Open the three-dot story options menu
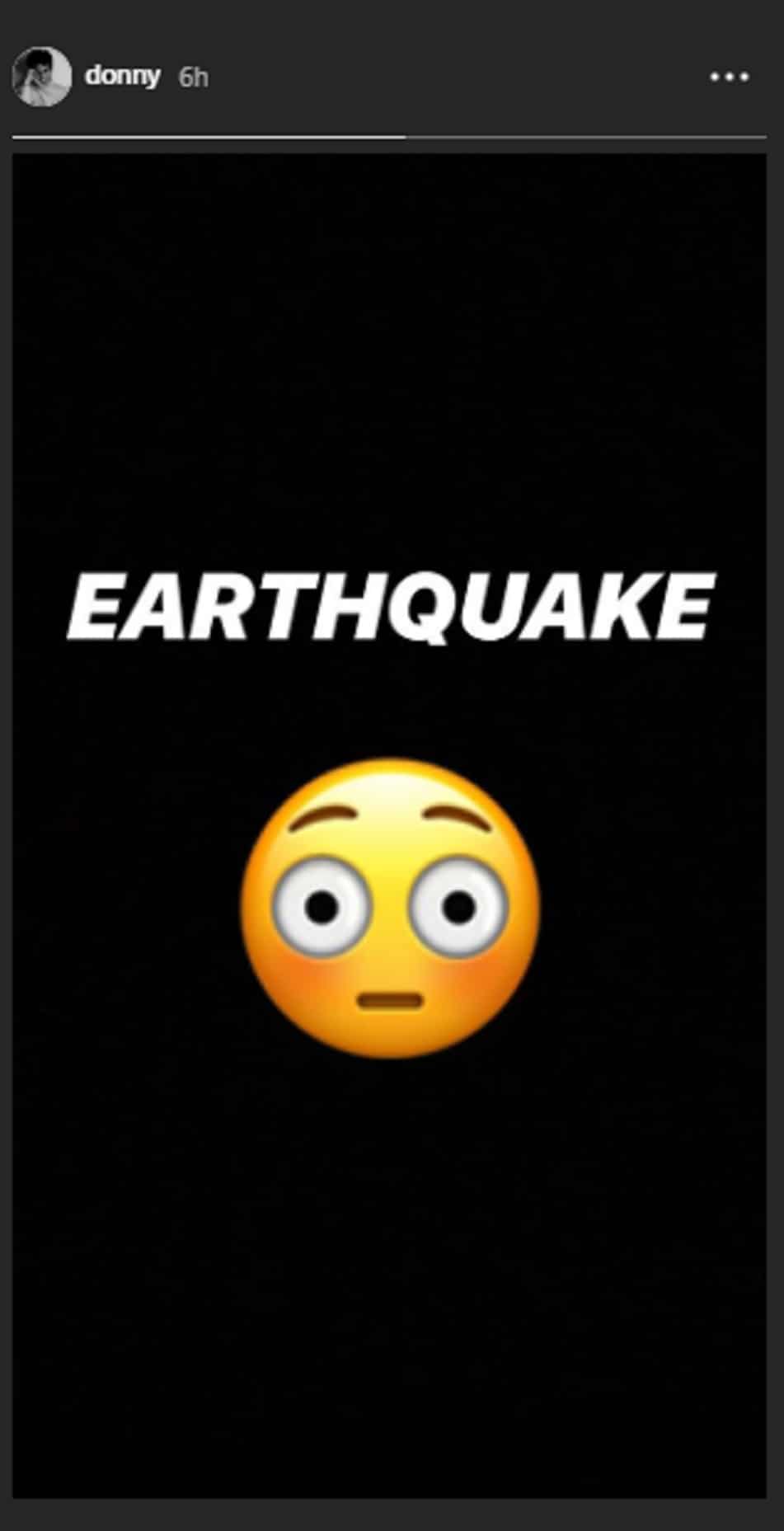Image resolution: width=784 pixels, height=1531 pixels. 730,77
